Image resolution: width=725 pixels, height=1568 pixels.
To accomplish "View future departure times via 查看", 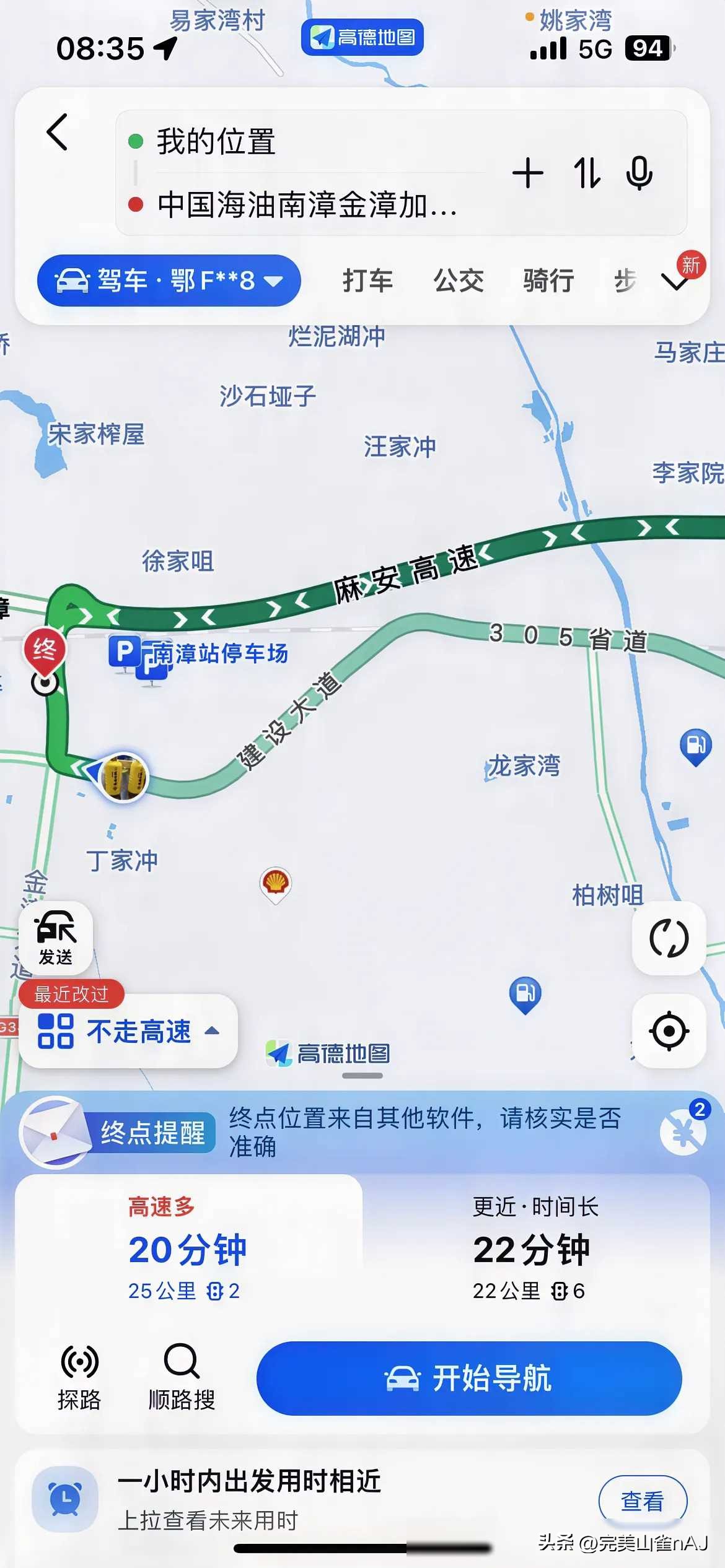I will 643,1501.
